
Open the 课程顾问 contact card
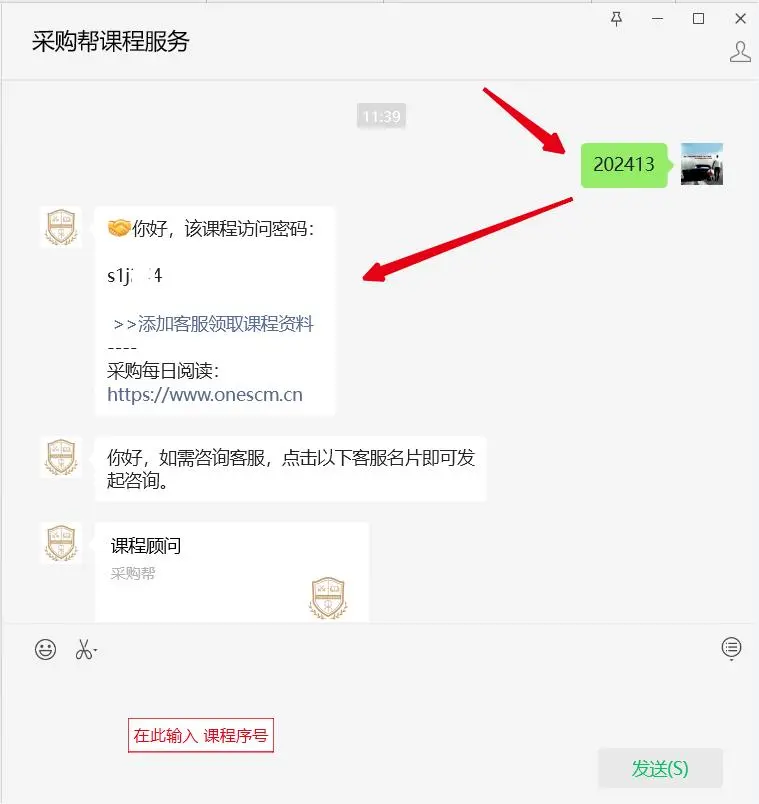(x=231, y=572)
